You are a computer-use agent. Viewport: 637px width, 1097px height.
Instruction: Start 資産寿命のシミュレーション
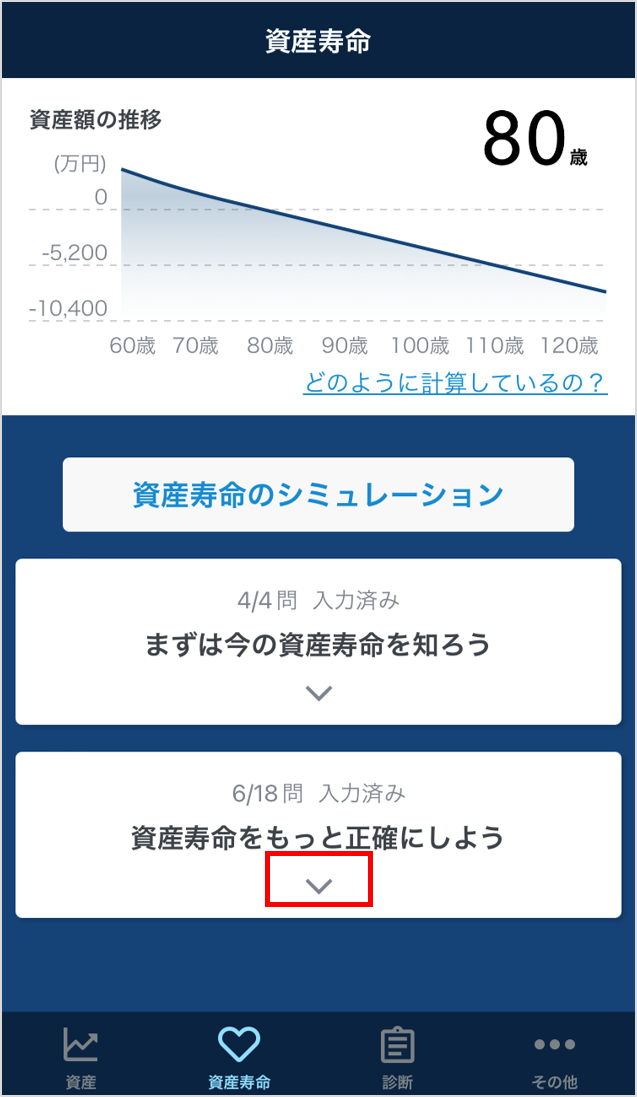pyautogui.click(x=318, y=495)
